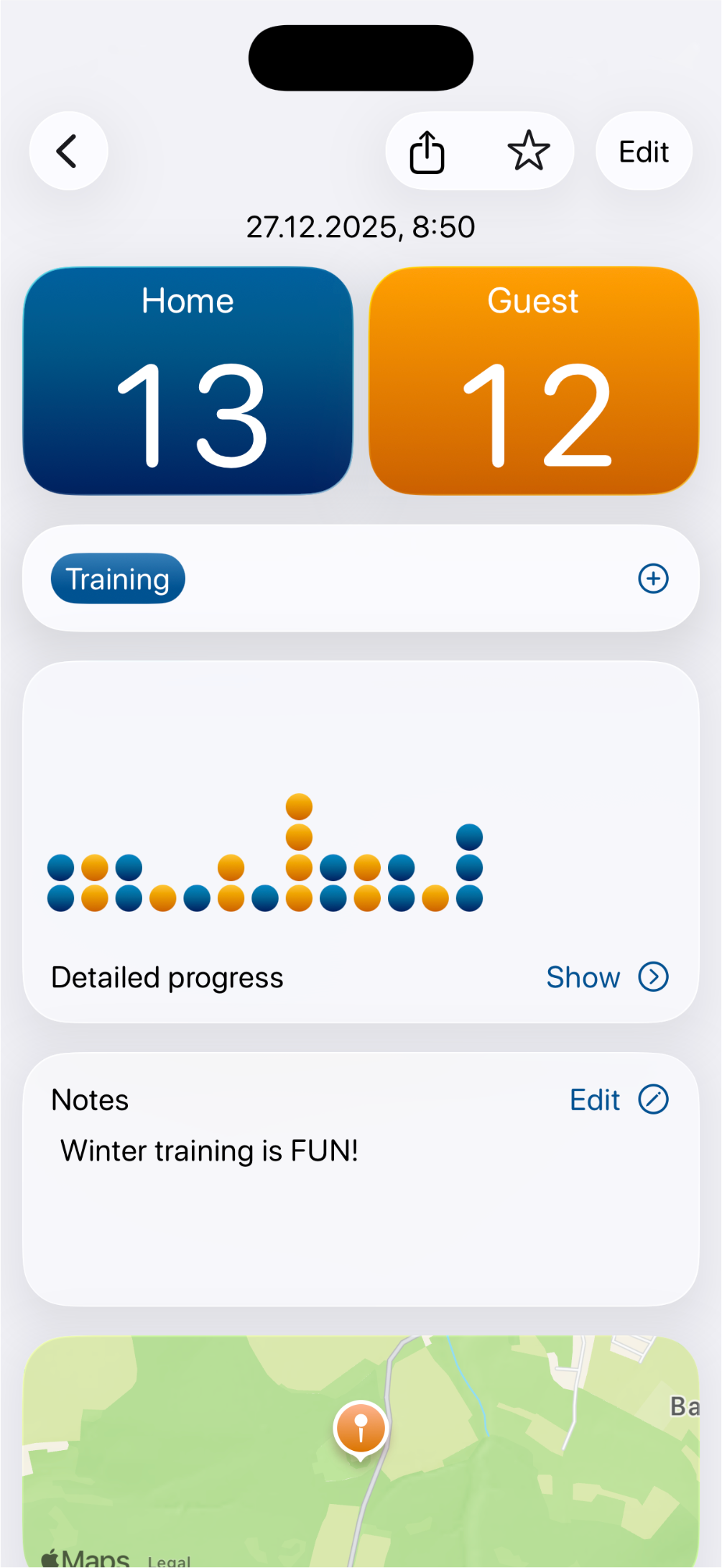Select the match date and time
The height and width of the screenshot is (1568, 722).
361,226
